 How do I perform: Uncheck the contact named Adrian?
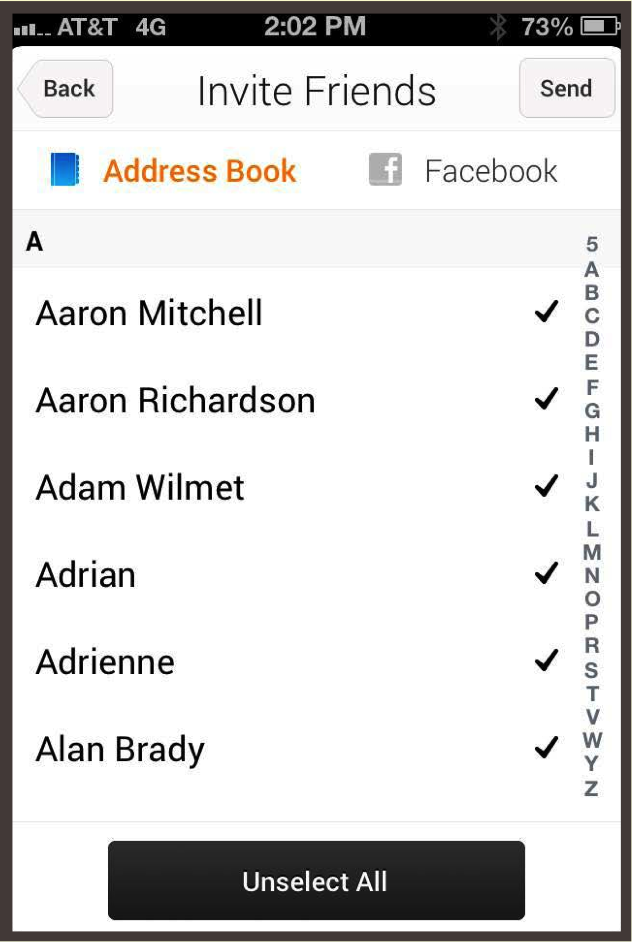[x=546, y=574]
